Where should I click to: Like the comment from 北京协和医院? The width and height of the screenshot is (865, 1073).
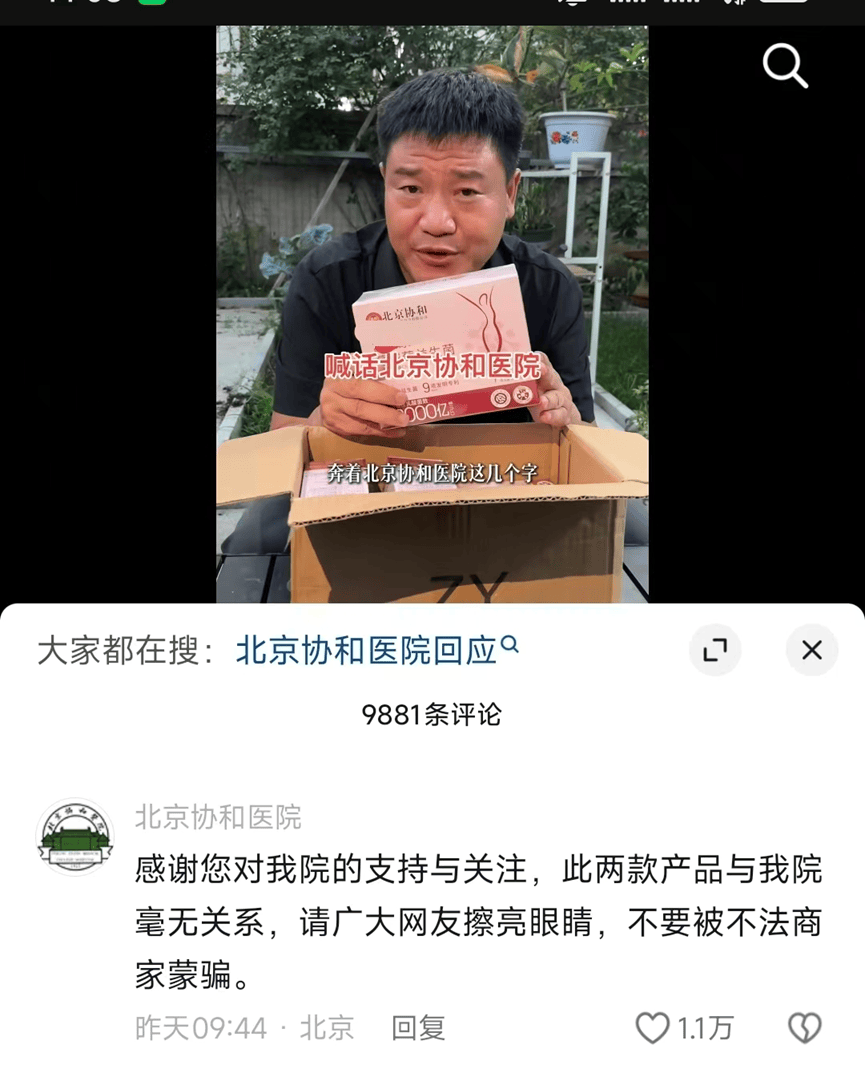(x=654, y=1028)
